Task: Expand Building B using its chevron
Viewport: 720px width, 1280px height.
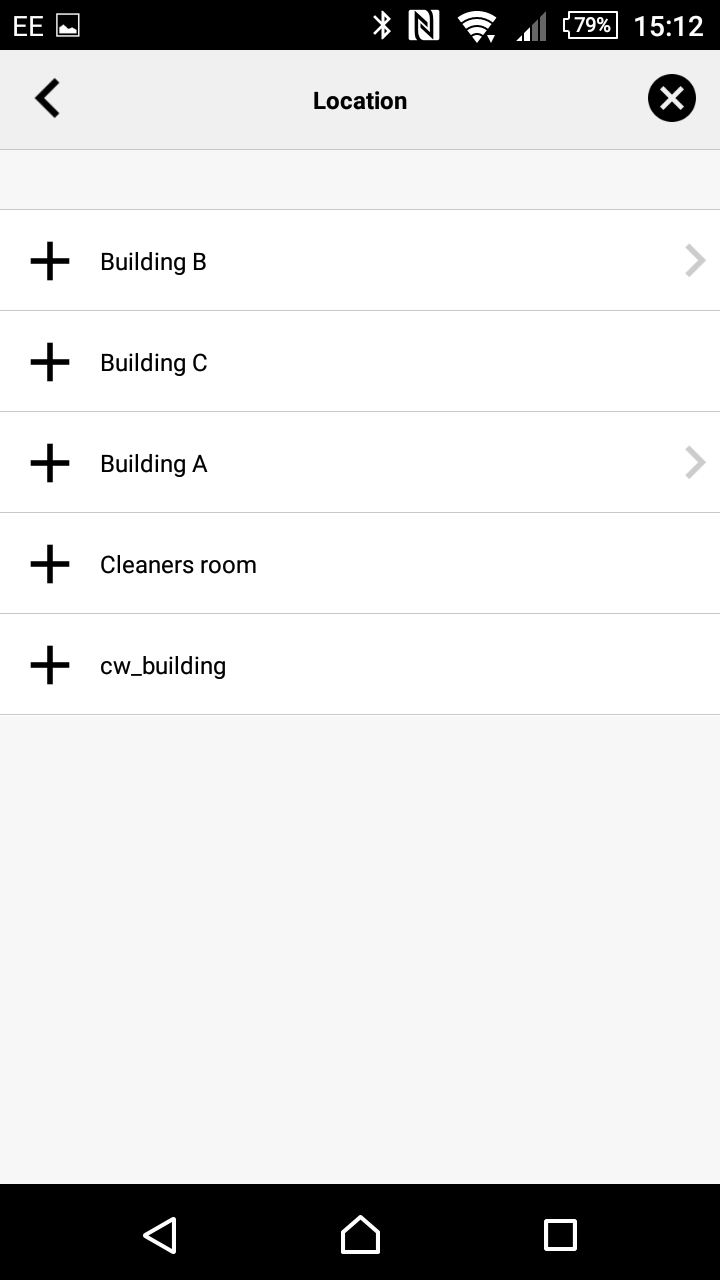Action: [x=695, y=261]
